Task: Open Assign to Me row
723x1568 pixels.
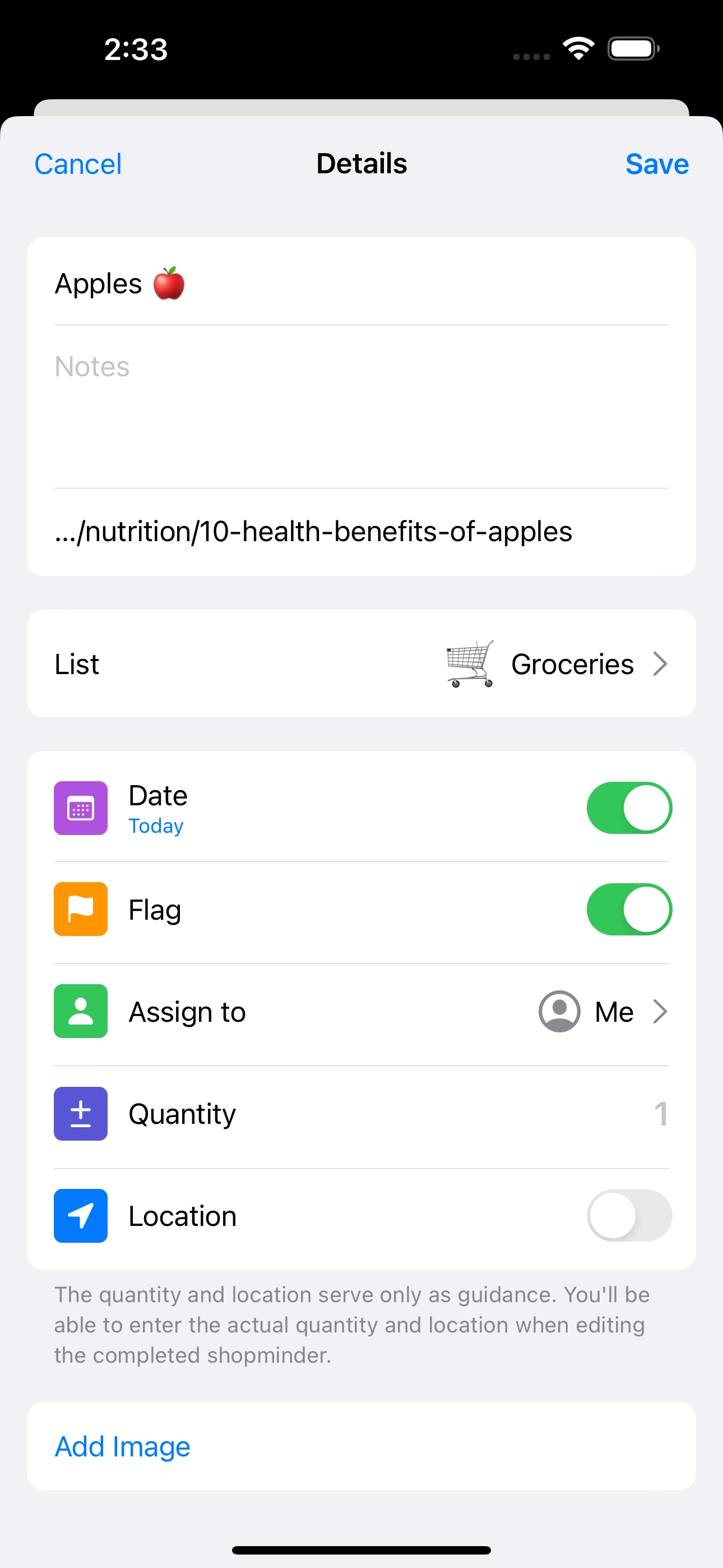Action: (x=361, y=1012)
